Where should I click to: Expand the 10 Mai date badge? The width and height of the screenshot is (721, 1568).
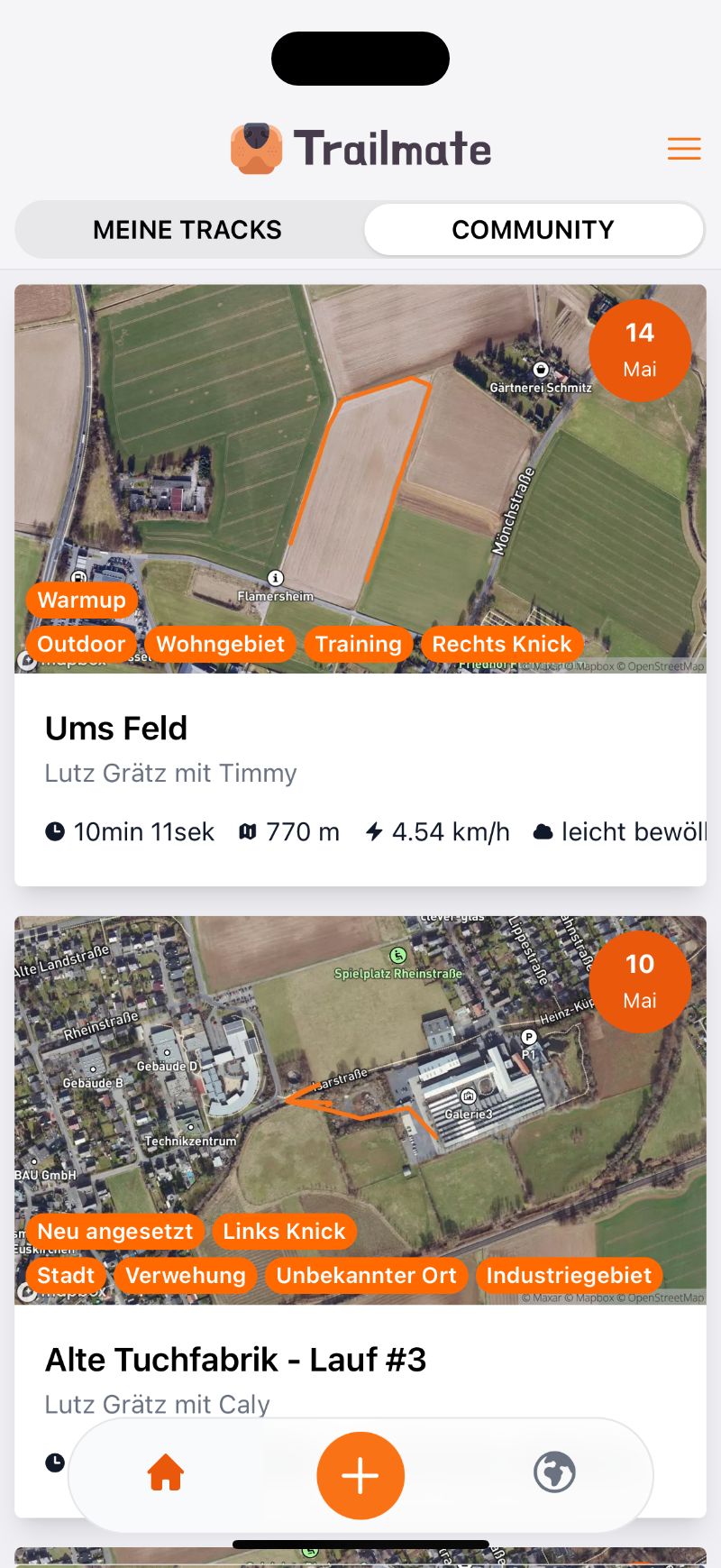coord(640,981)
